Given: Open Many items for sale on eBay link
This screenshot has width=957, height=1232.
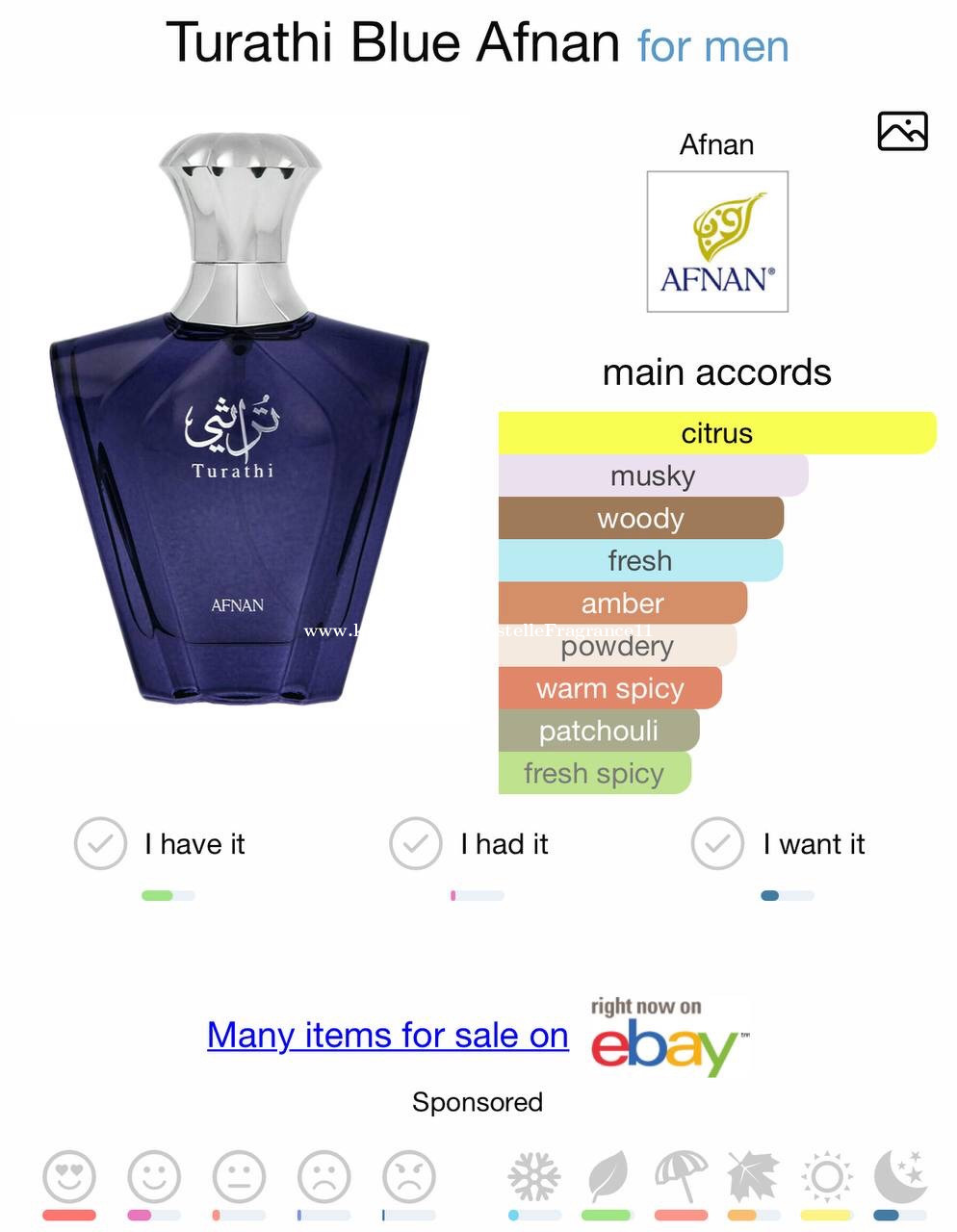Looking at the screenshot, I should (388, 1036).
